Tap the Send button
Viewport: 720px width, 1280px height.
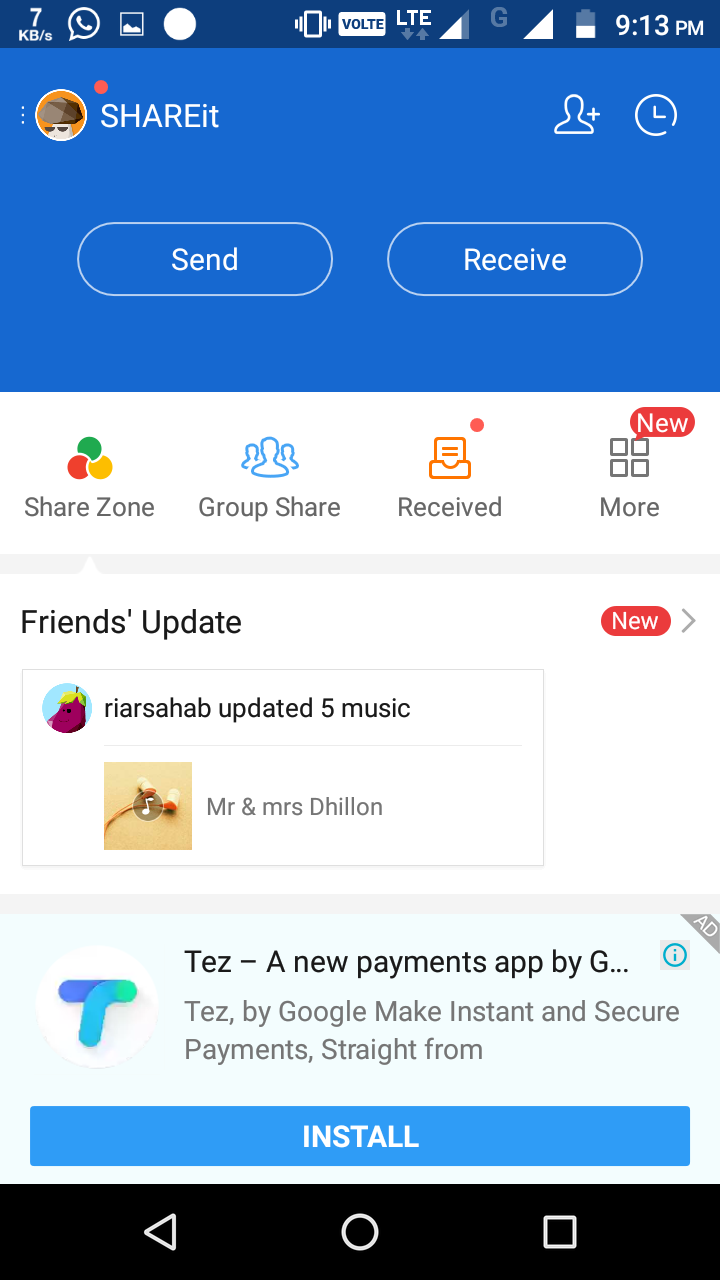pos(205,260)
